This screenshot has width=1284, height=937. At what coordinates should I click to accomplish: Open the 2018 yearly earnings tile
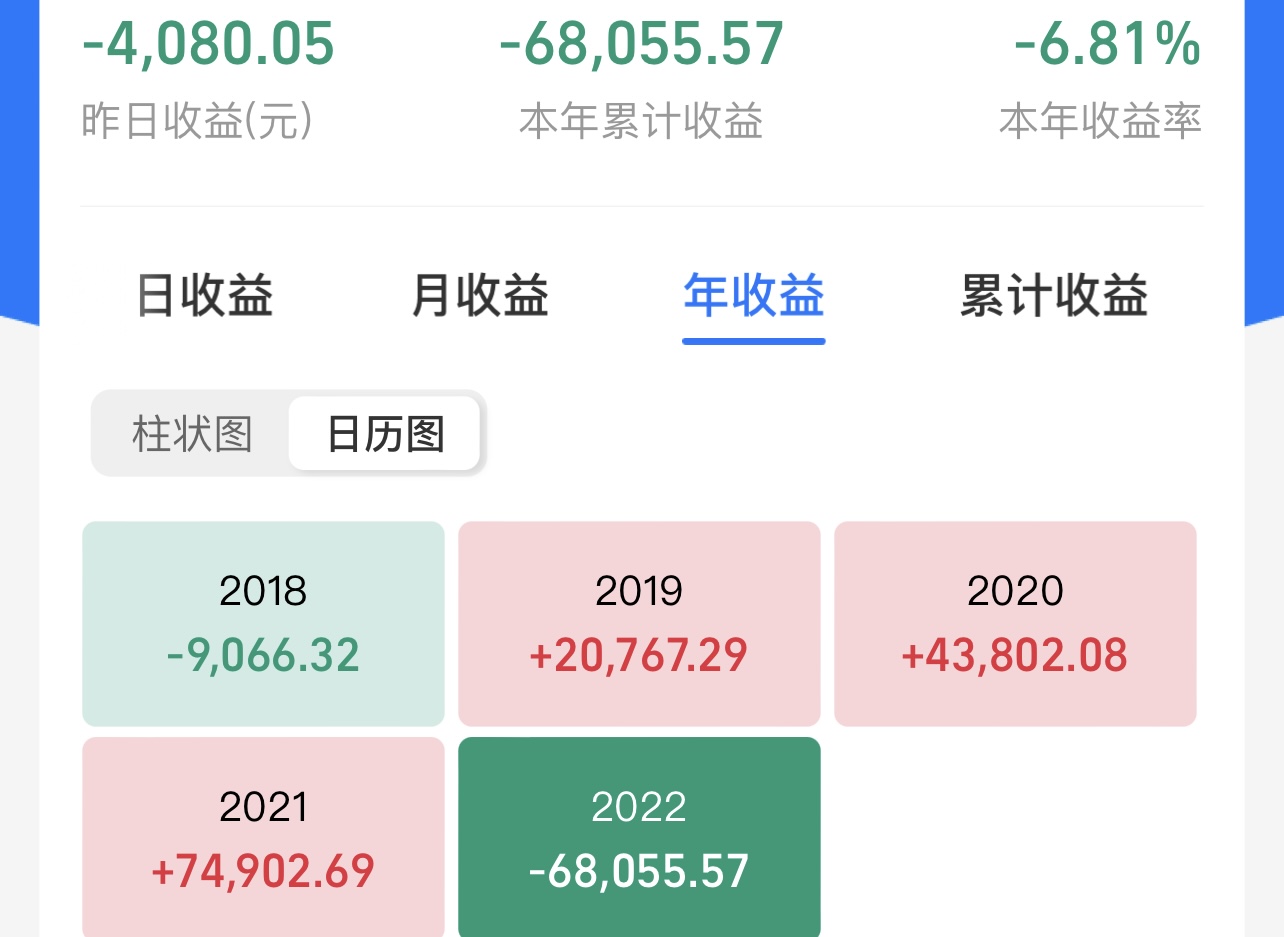point(263,623)
